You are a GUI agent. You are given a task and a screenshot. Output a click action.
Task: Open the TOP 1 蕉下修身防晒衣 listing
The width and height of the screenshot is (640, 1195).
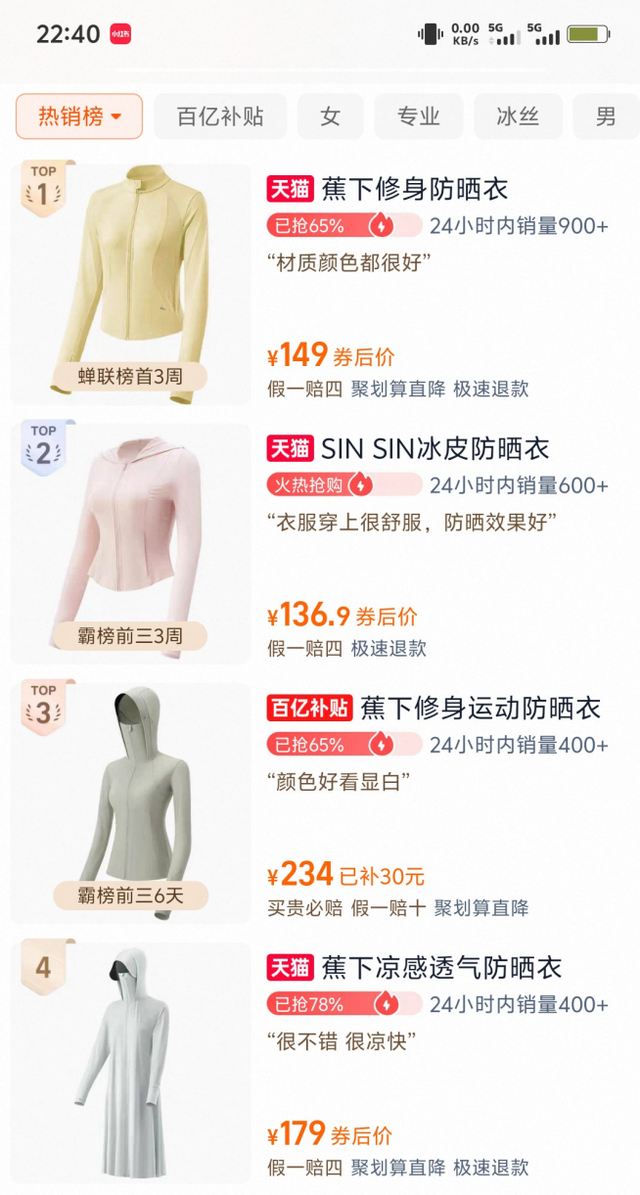tap(414, 189)
